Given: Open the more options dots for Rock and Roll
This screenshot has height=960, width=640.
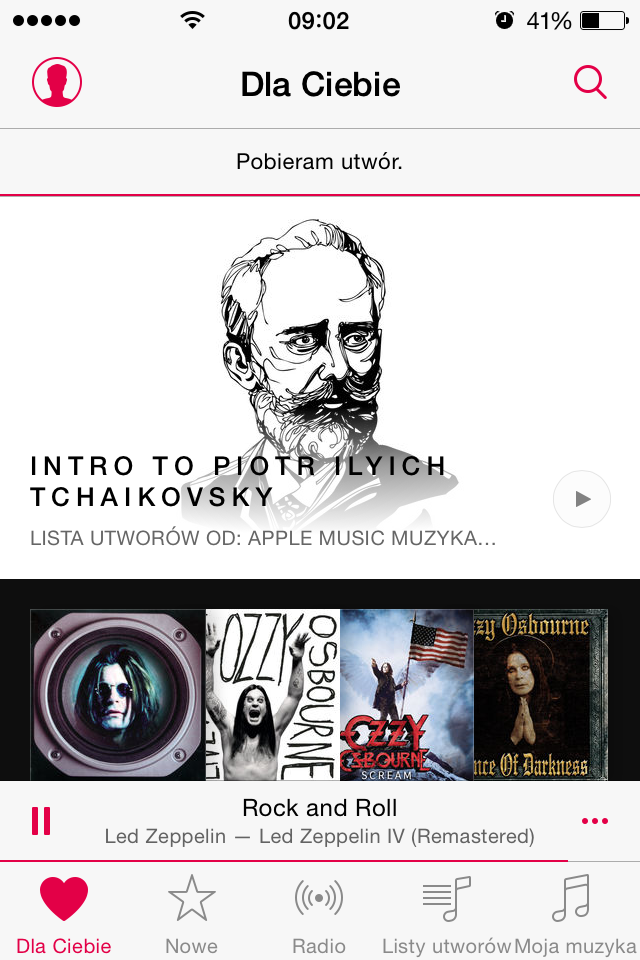Looking at the screenshot, I should pos(594,821).
